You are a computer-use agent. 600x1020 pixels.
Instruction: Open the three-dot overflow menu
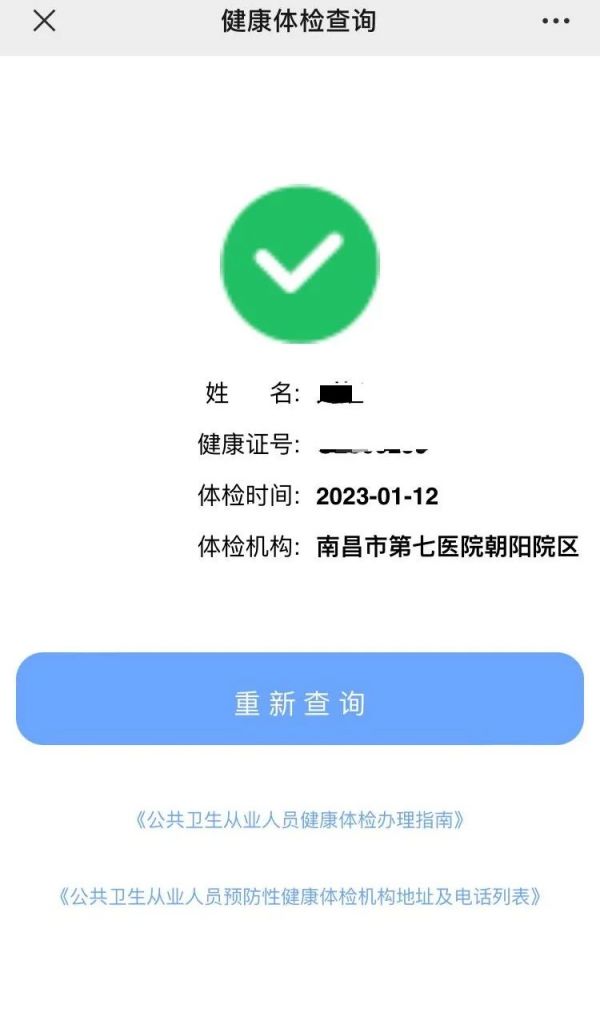555,21
